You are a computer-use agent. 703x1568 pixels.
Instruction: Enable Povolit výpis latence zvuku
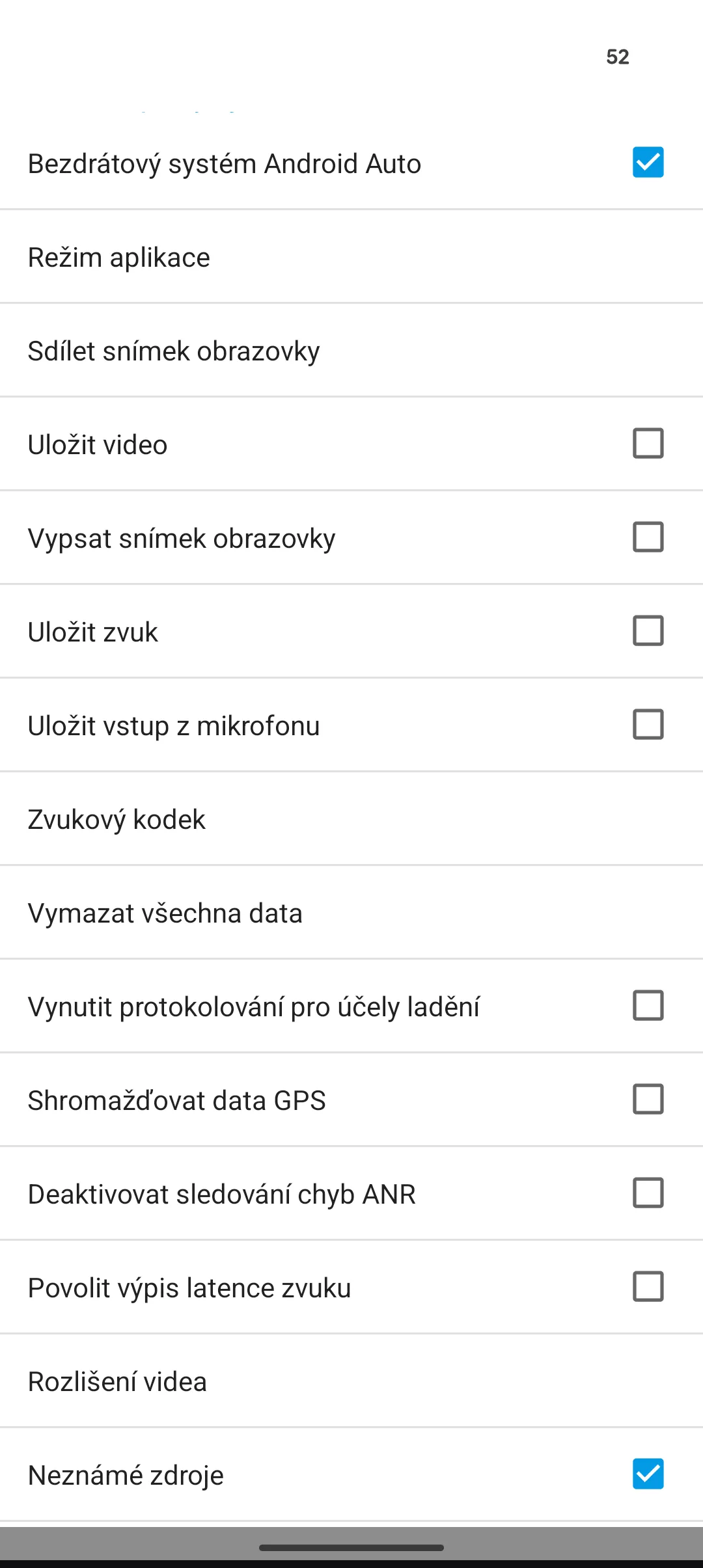coord(648,1287)
